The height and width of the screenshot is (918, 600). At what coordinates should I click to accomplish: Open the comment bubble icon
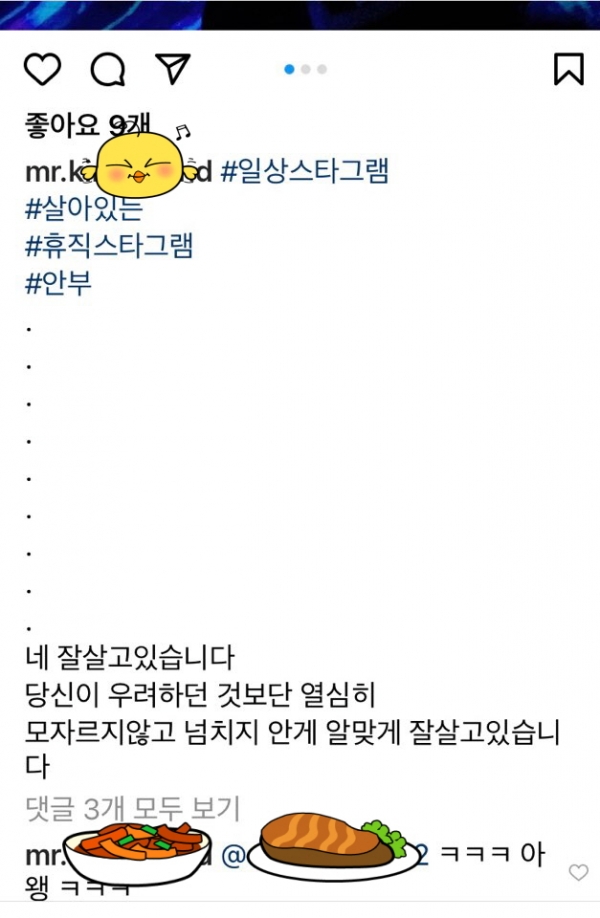pos(107,69)
